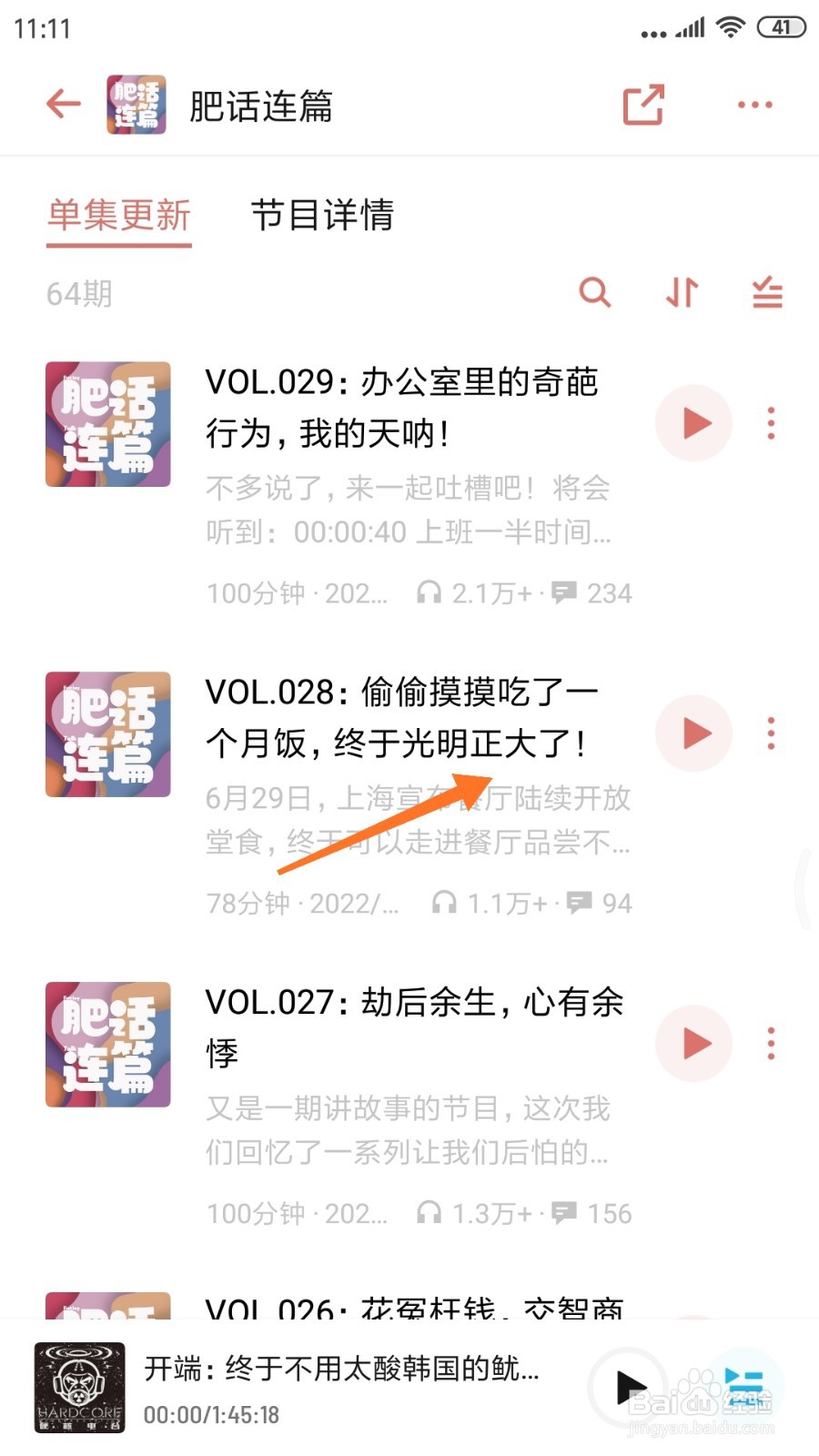Play episode VOL.027 劫后余生
819x1456 pixels.
coord(693,1044)
